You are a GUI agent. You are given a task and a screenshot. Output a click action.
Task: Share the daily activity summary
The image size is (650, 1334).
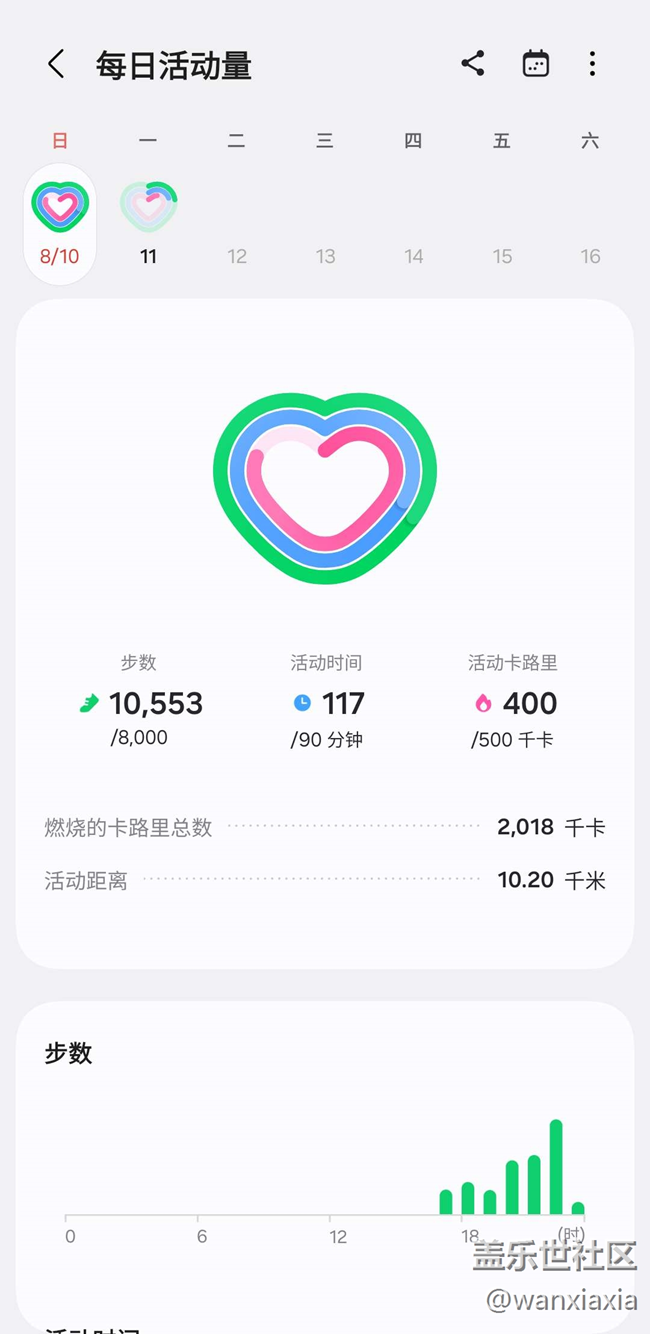tap(473, 64)
